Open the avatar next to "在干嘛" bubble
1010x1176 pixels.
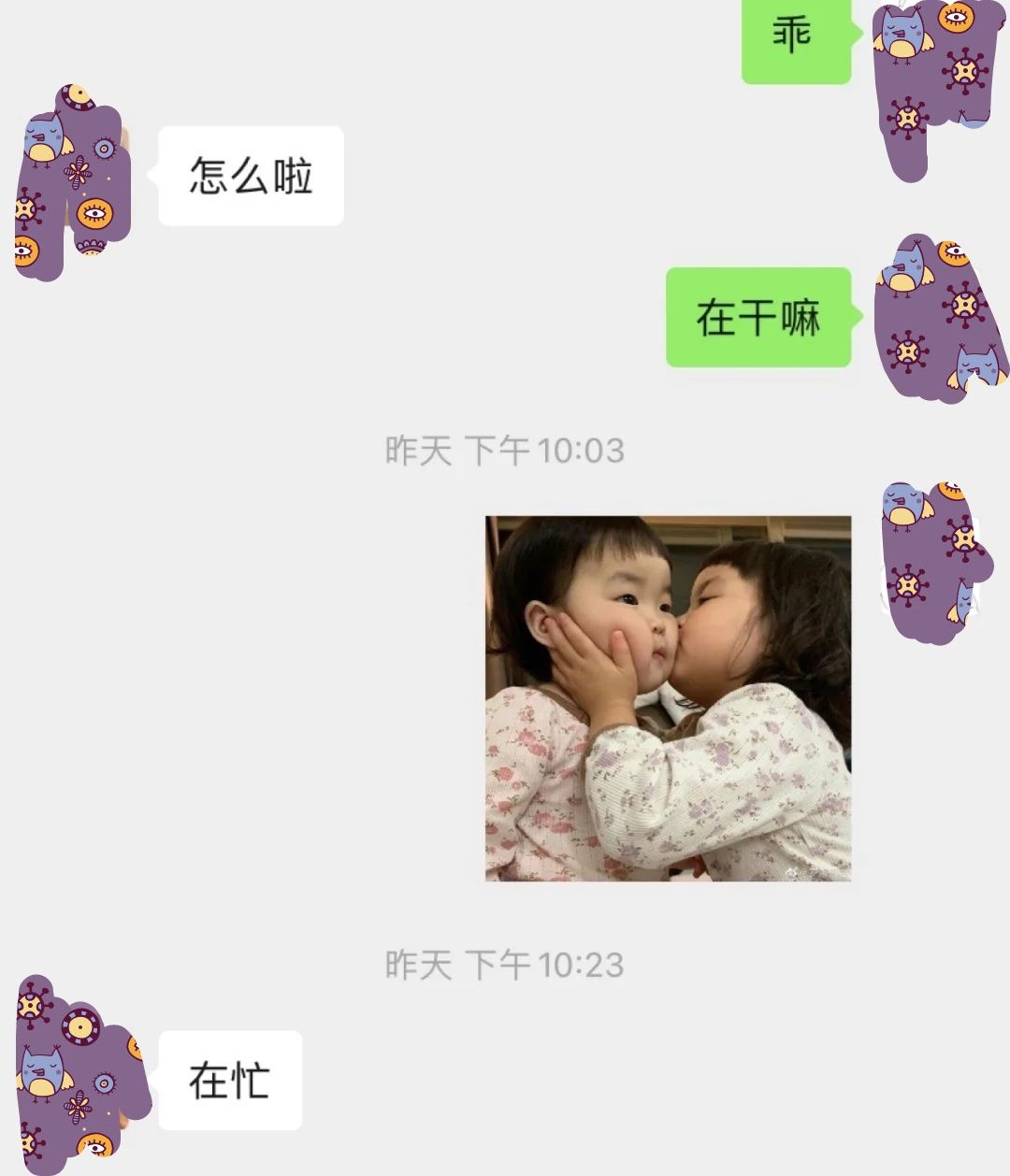pyautogui.click(x=937, y=318)
